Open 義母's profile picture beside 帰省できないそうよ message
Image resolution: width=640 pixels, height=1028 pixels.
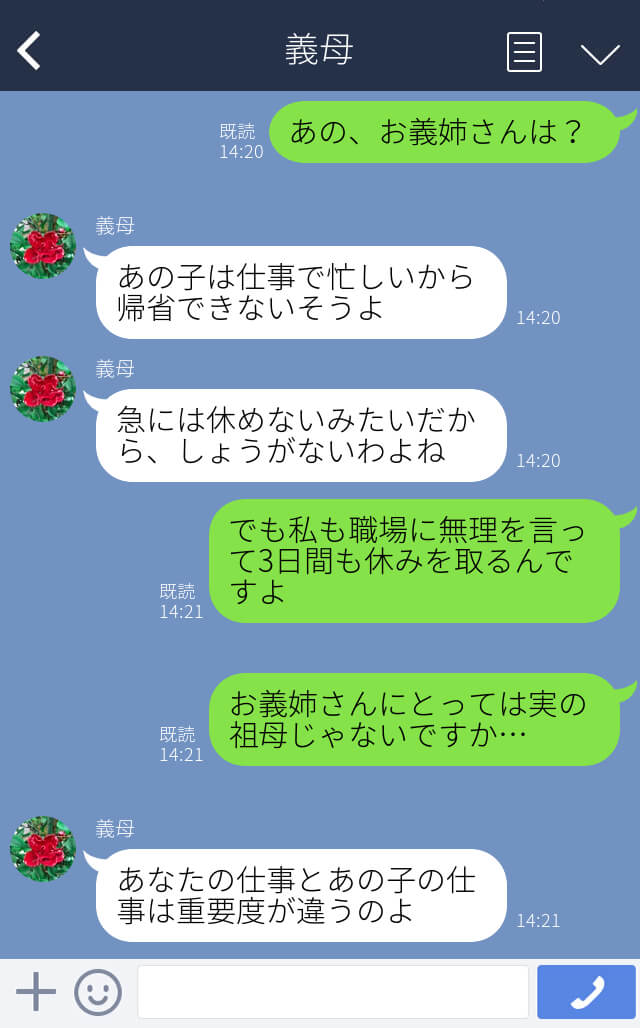pos(43,246)
